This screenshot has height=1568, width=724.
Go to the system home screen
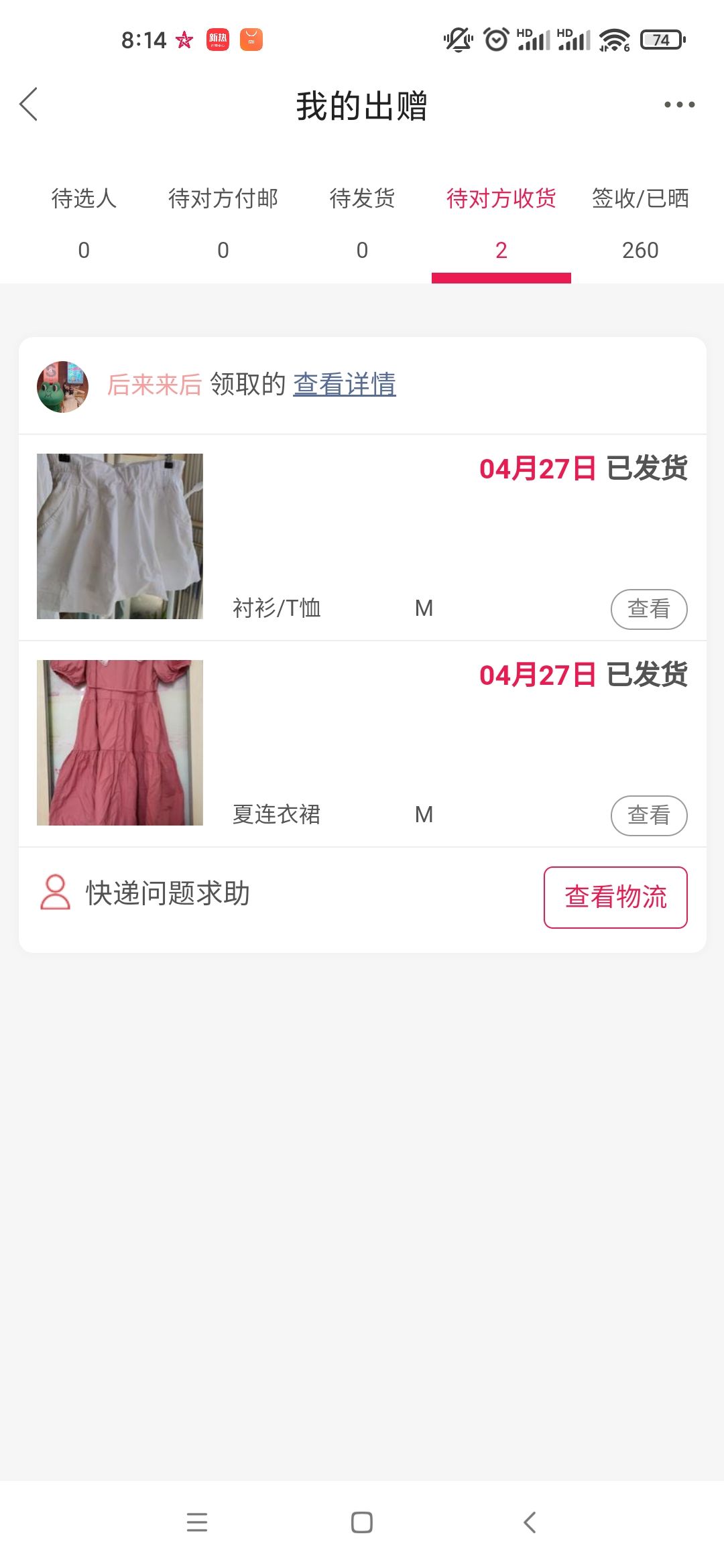[x=362, y=1522]
